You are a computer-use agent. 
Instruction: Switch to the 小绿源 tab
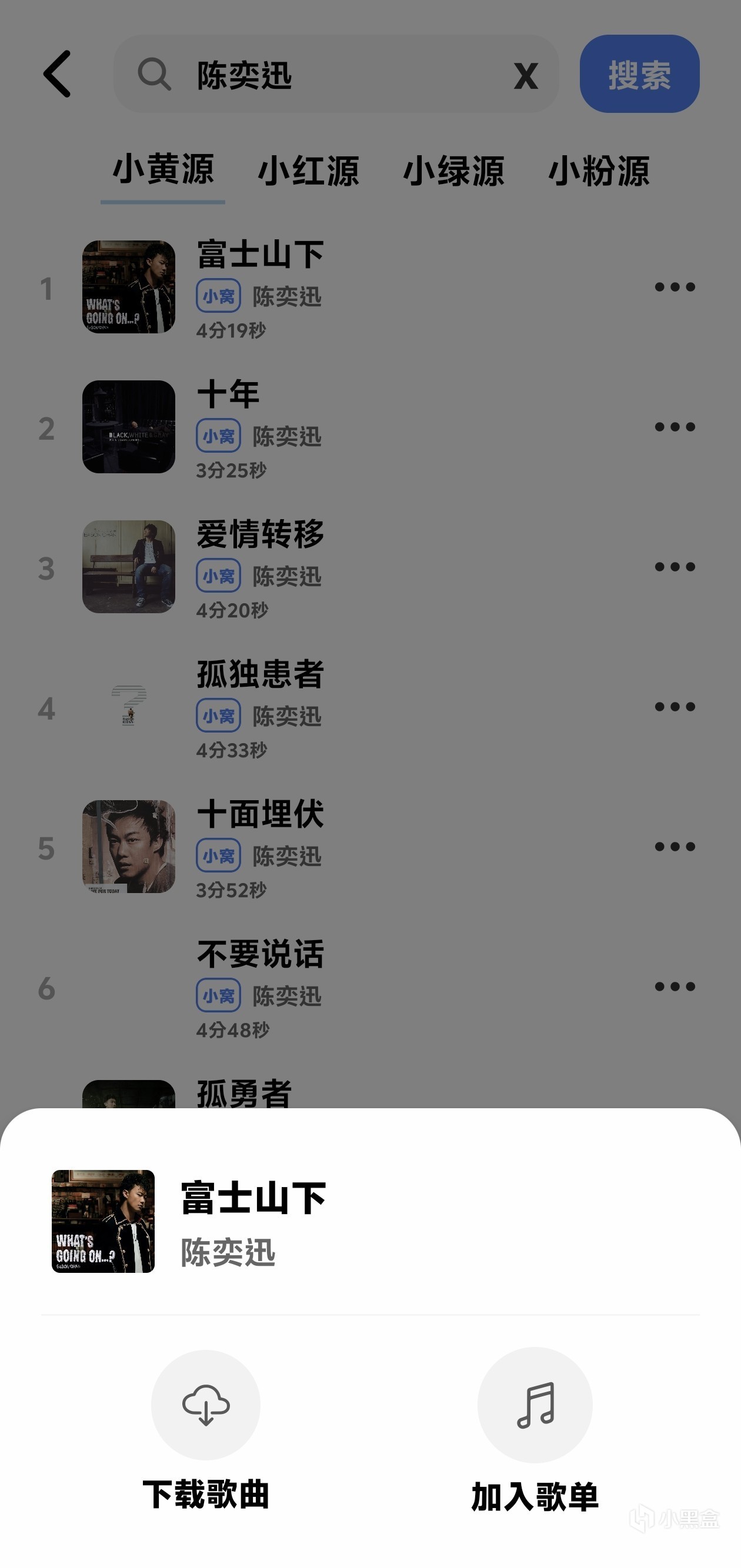[453, 171]
